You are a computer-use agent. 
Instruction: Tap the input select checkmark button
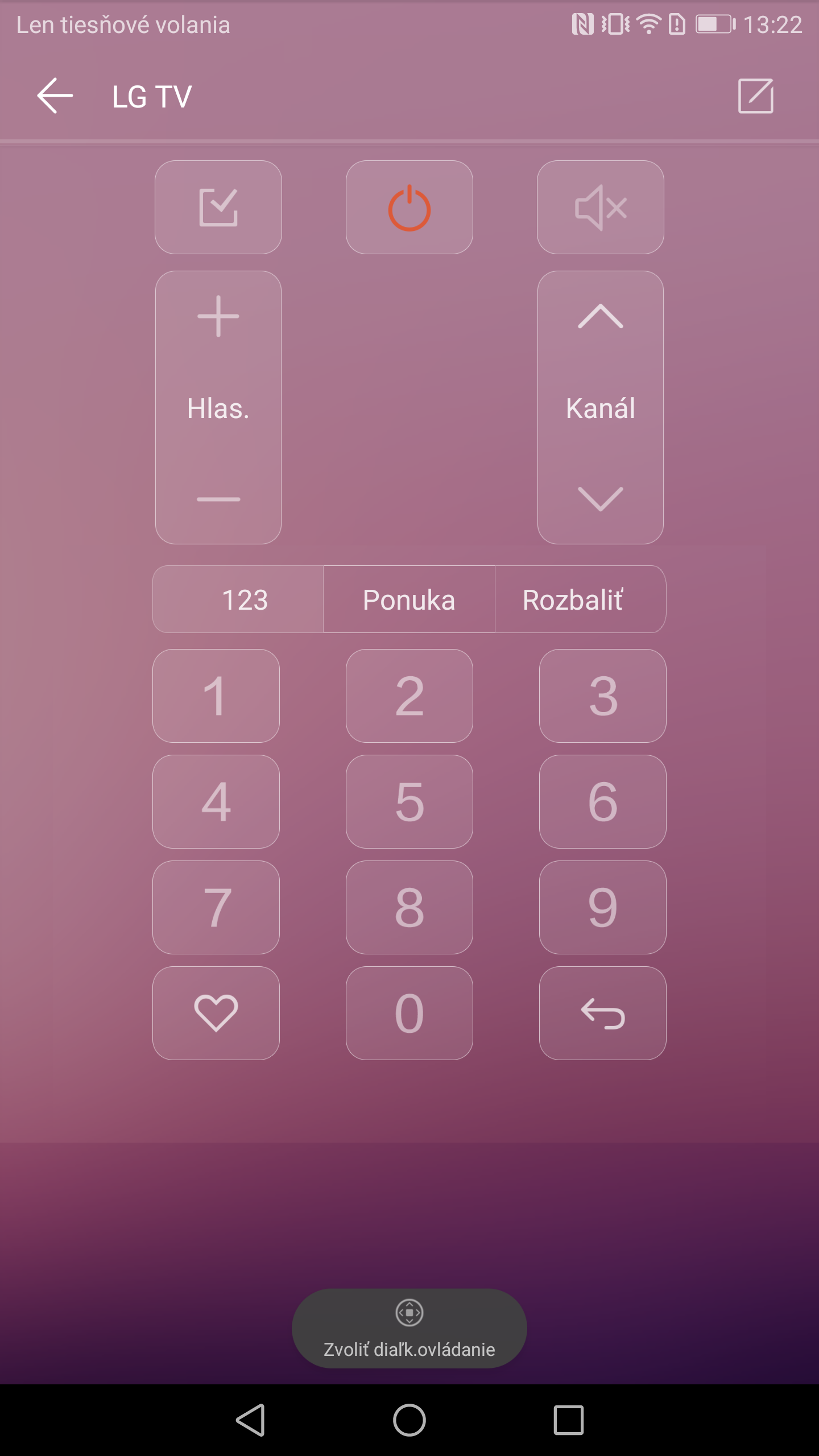pos(218,208)
